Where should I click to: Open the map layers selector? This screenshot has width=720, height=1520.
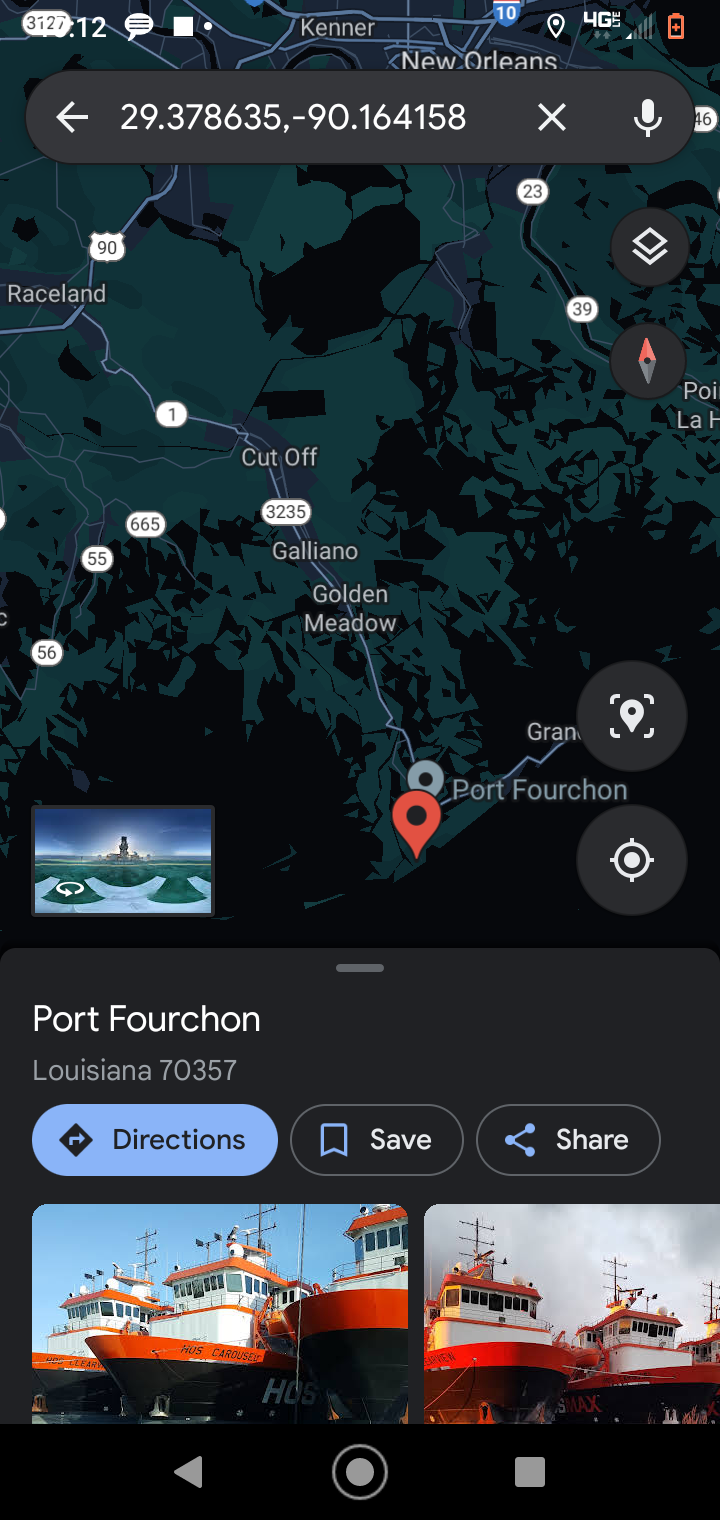point(649,247)
